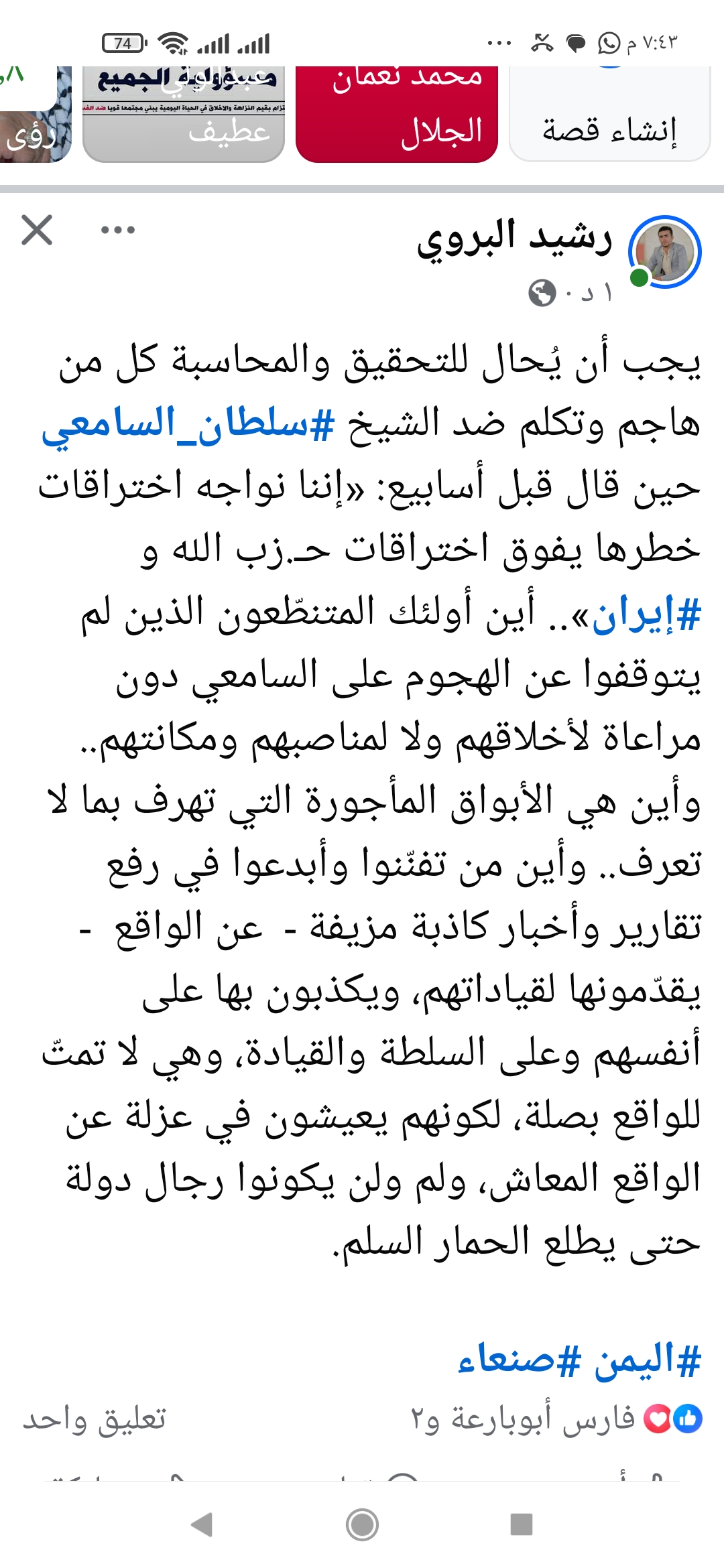
Task: Tap the system back button
Action: click(x=202, y=1524)
